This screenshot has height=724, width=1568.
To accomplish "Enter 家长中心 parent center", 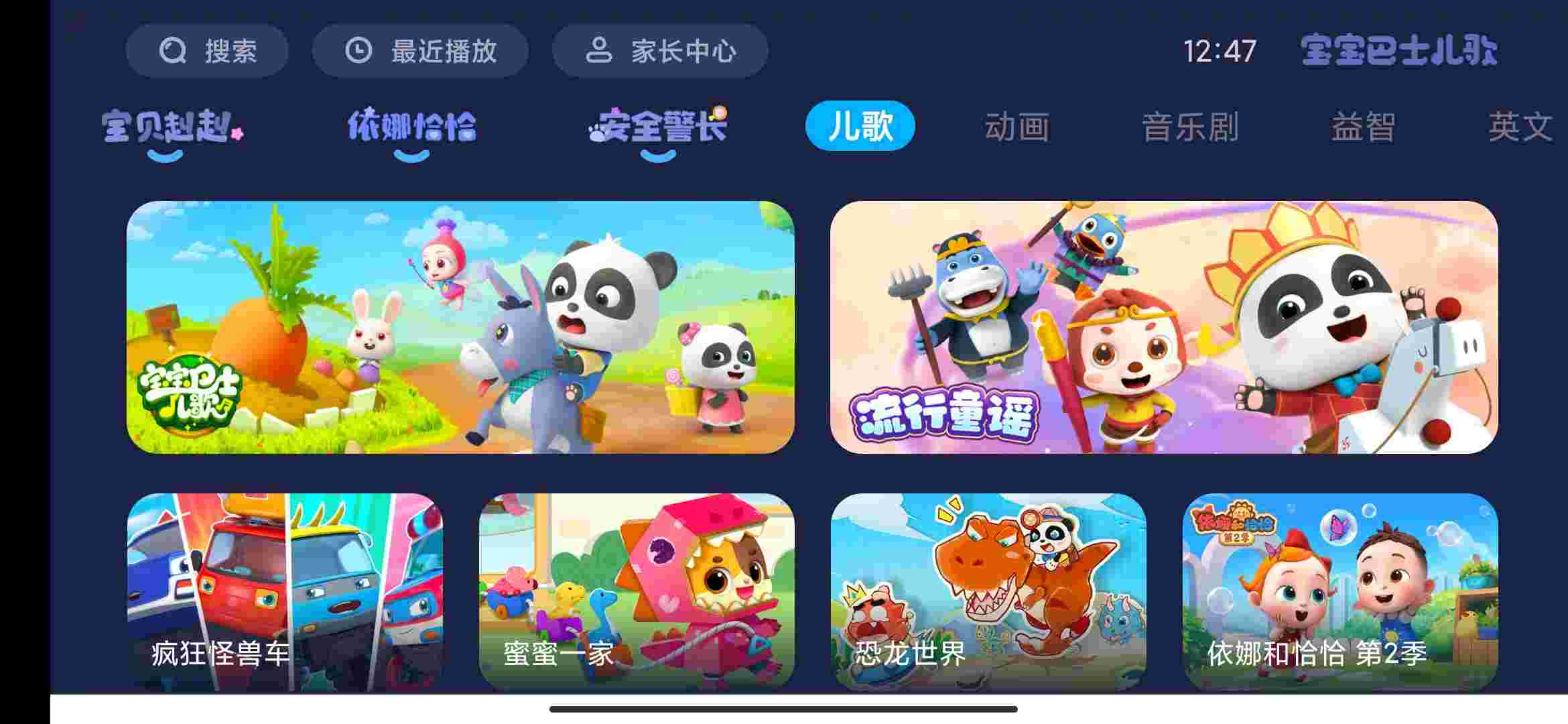I will pyautogui.click(x=660, y=51).
